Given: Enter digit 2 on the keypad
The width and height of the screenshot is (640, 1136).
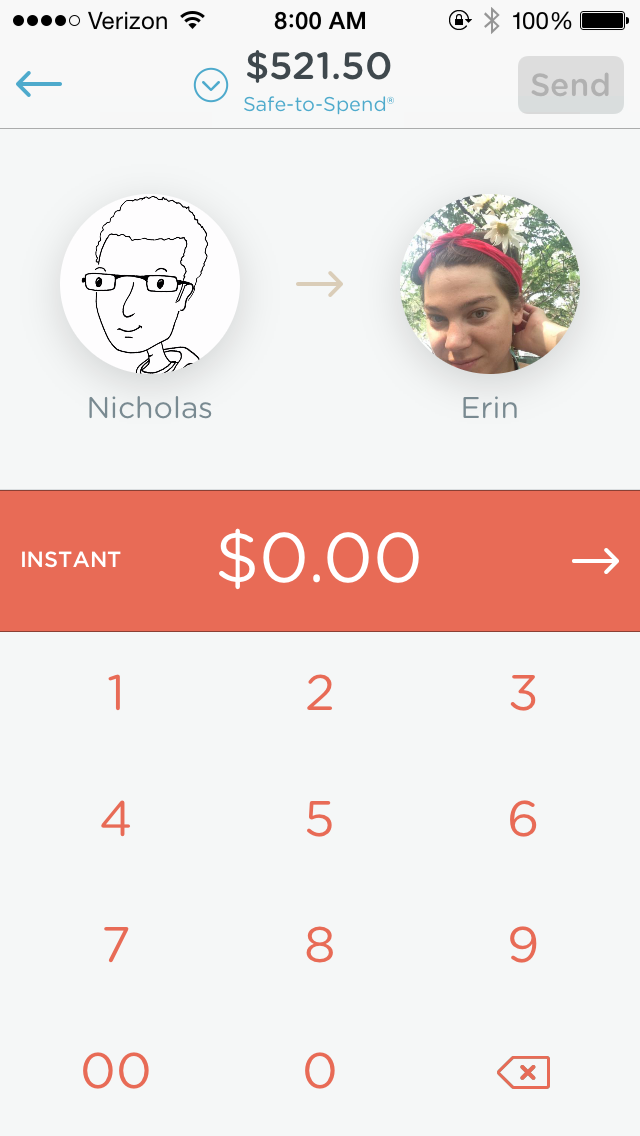Looking at the screenshot, I should (x=320, y=693).
